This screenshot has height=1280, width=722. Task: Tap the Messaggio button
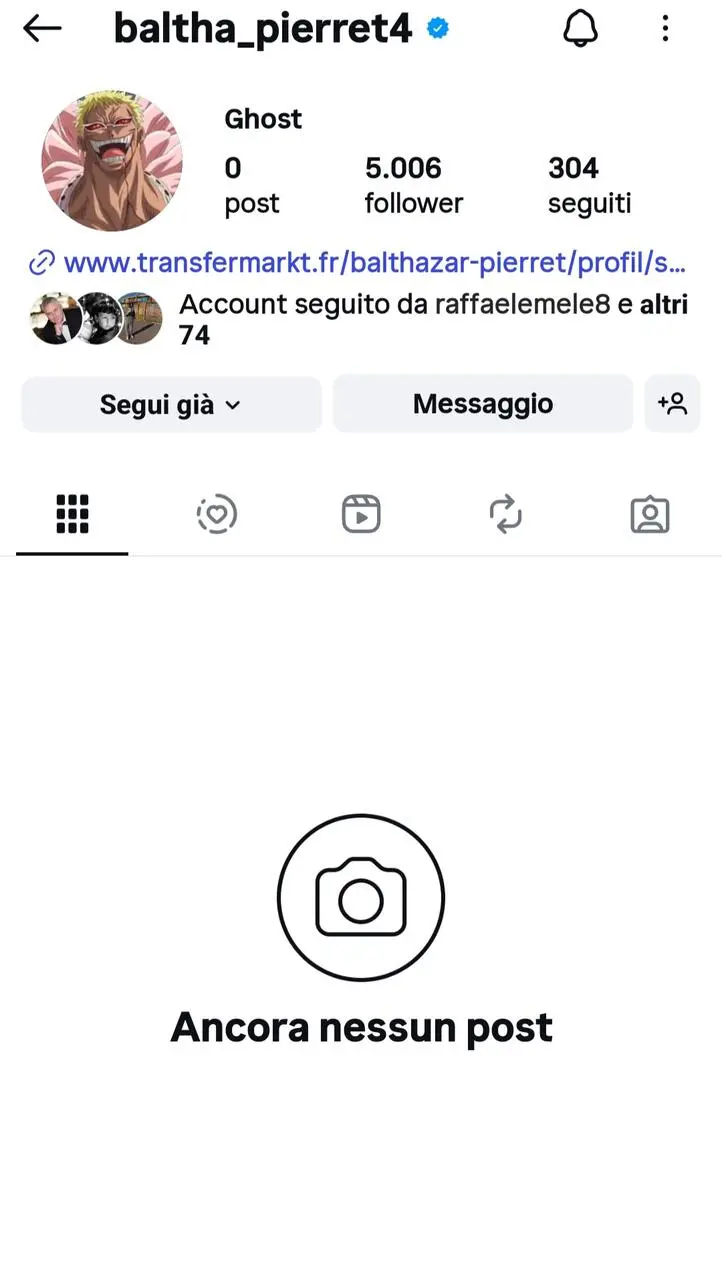482,404
